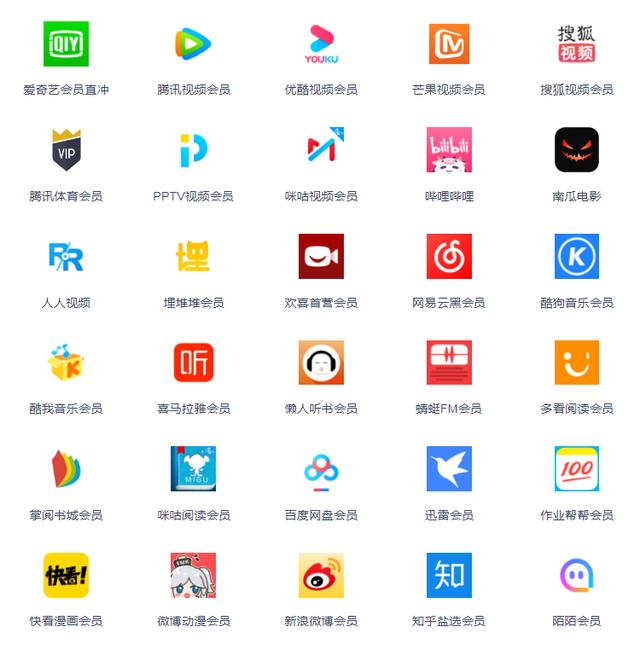Viewport: 640px width, 650px height.
Task: Choose 酷狗音乐会员
Action: click(576, 257)
